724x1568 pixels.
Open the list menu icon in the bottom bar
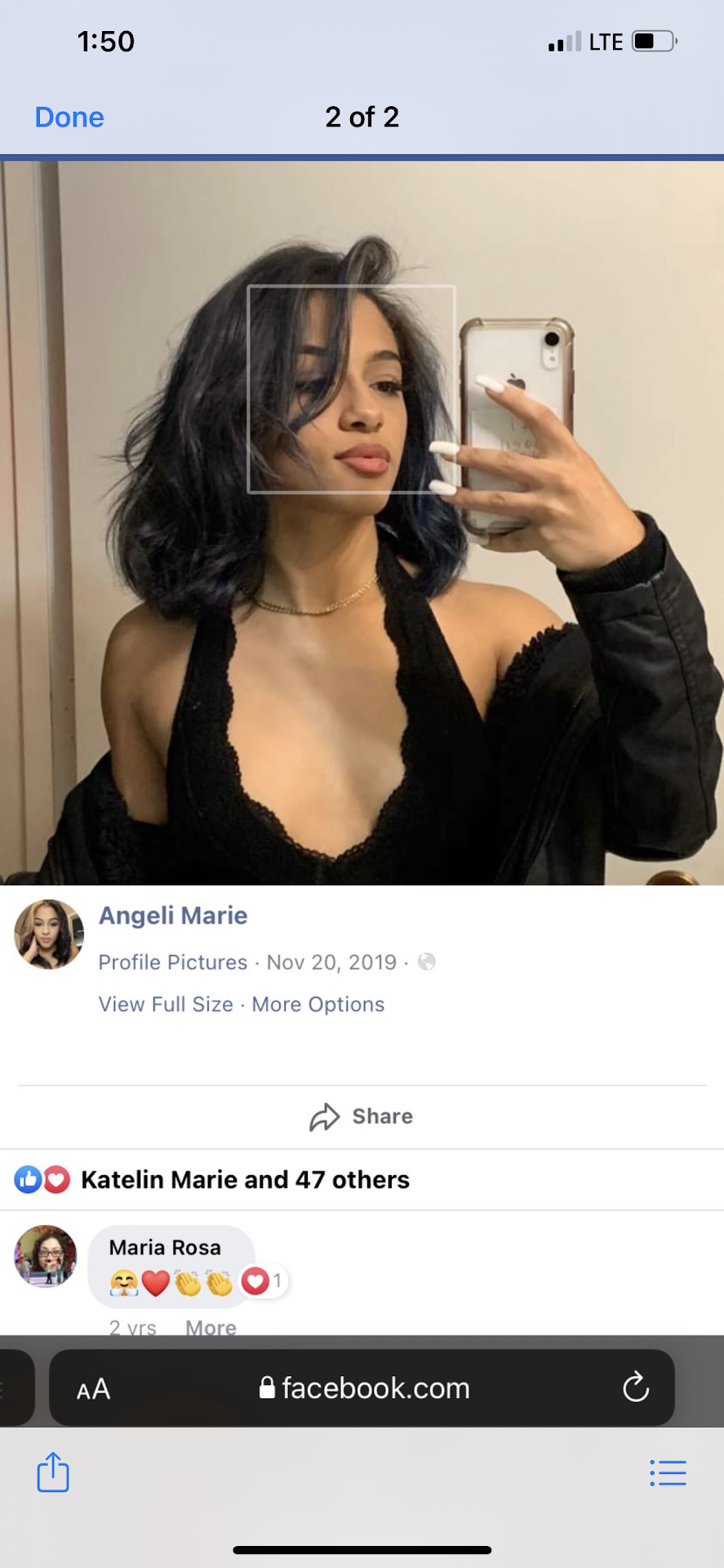pyautogui.click(x=668, y=1472)
